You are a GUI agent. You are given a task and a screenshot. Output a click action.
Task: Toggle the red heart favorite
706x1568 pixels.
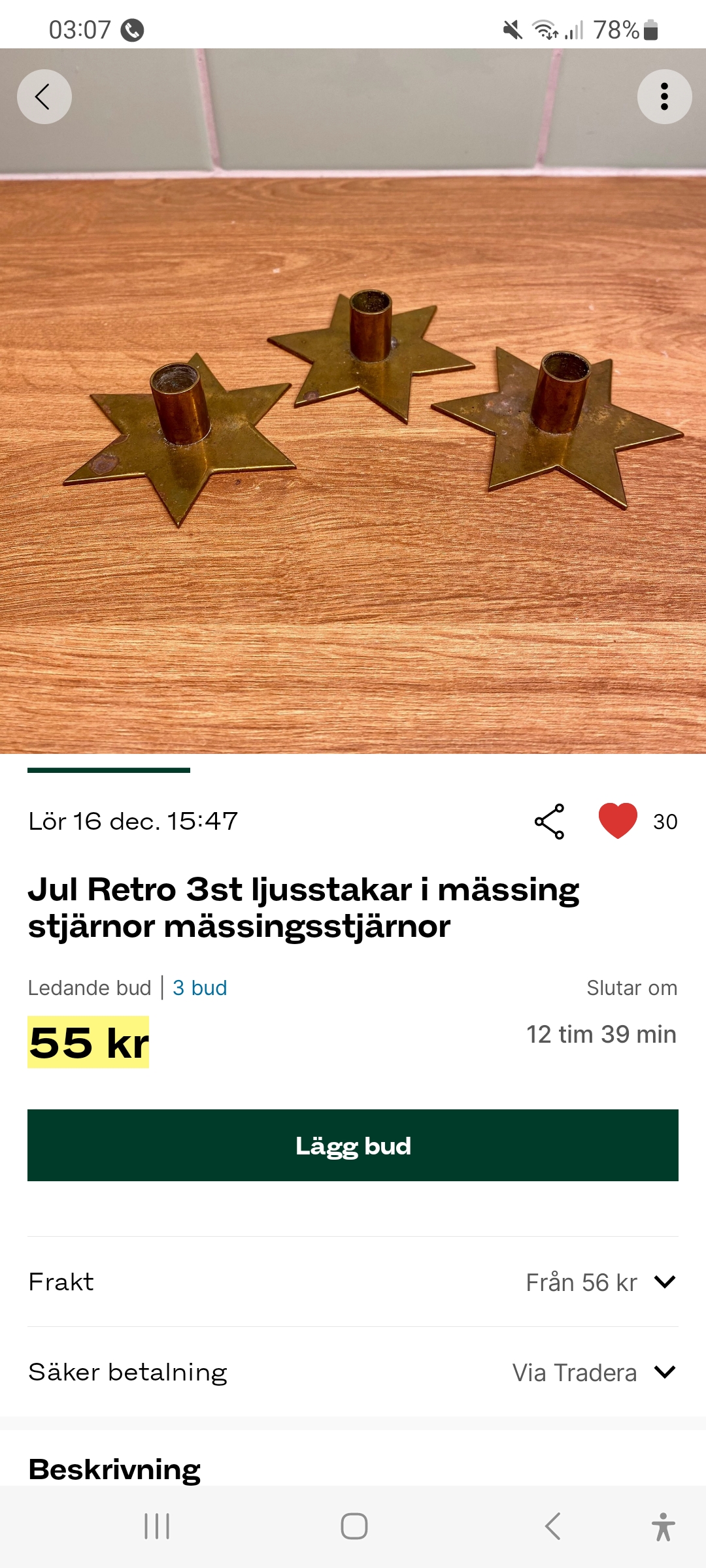tap(618, 821)
